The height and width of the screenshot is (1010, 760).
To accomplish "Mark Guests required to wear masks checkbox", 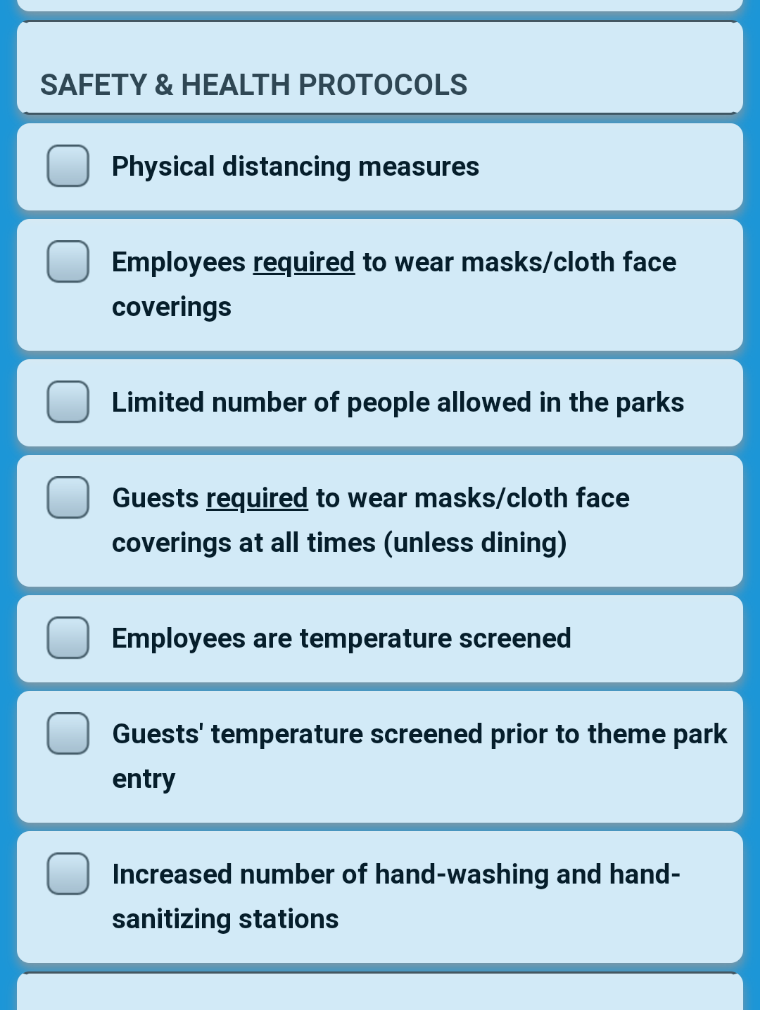I will pos(68,498).
